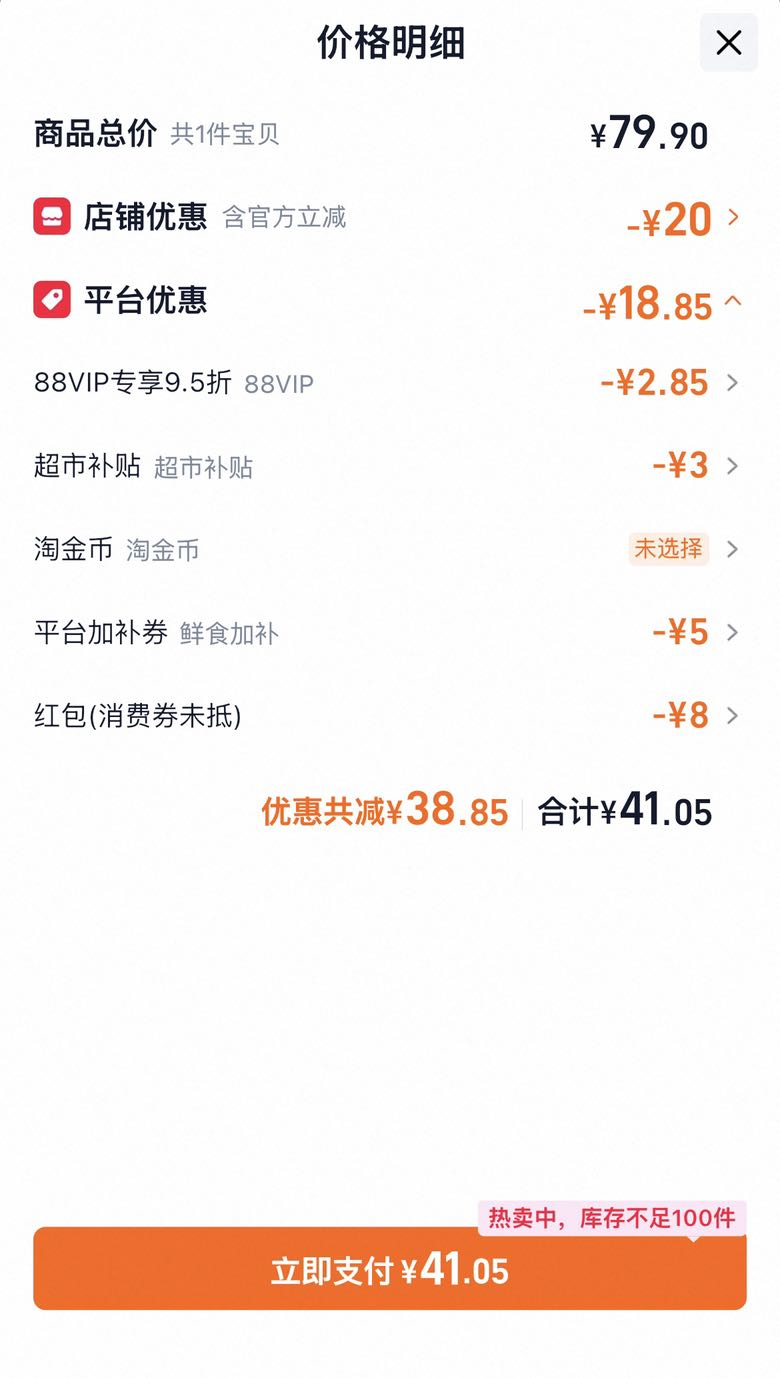780x1378 pixels.
Task: Collapse the platform discount section
Action: (390, 301)
